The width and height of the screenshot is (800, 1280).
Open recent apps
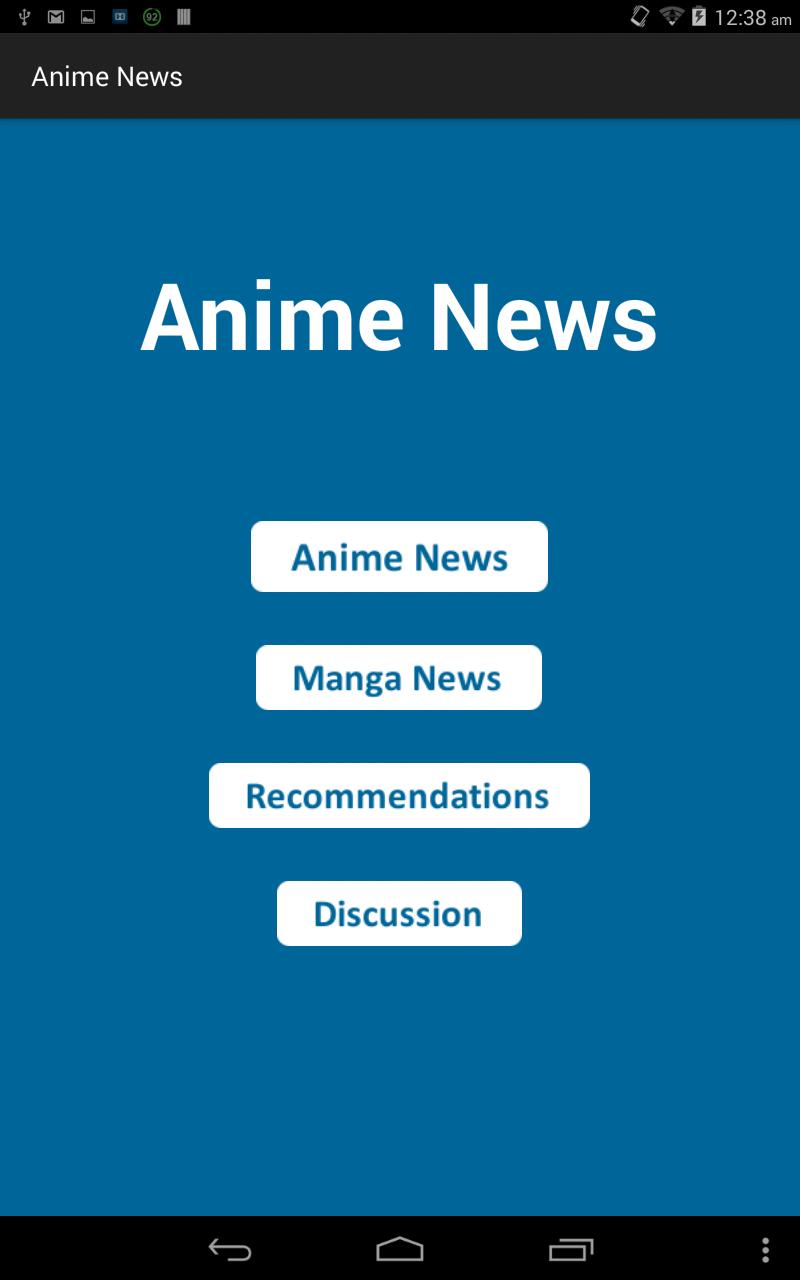click(x=571, y=1249)
